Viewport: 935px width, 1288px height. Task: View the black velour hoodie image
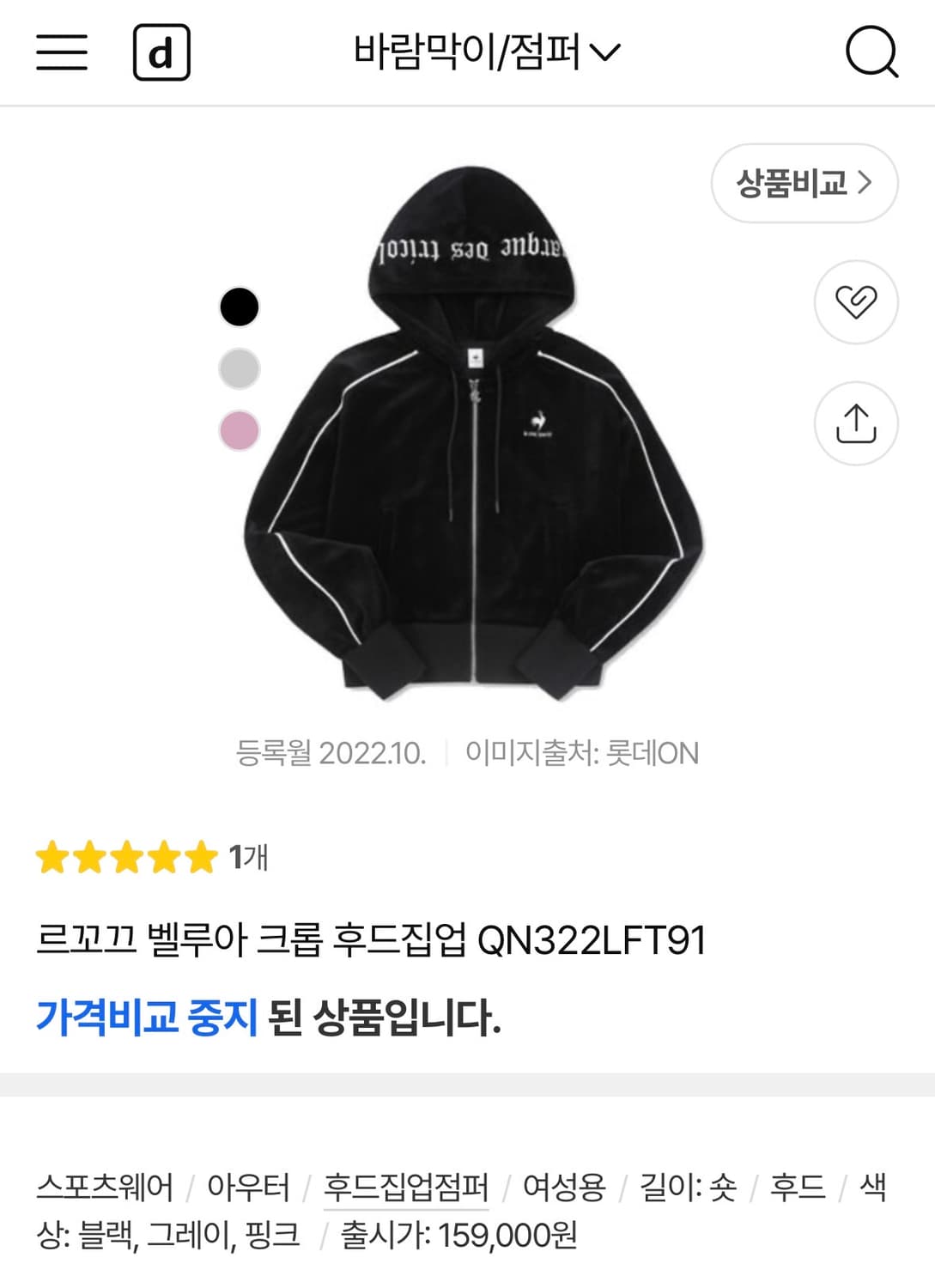[x=474, y=438]
